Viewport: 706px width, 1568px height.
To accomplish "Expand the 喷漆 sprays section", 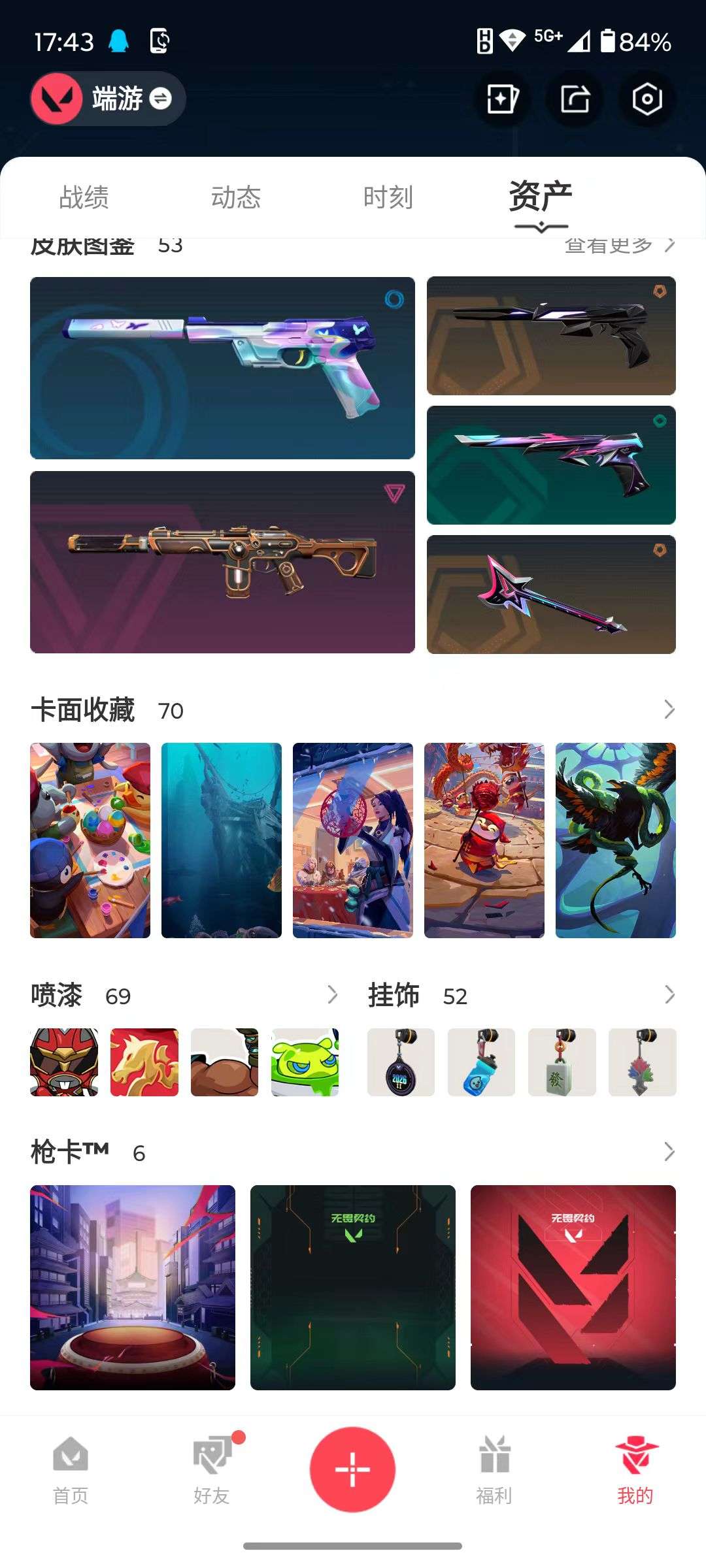I will [333, 995].
